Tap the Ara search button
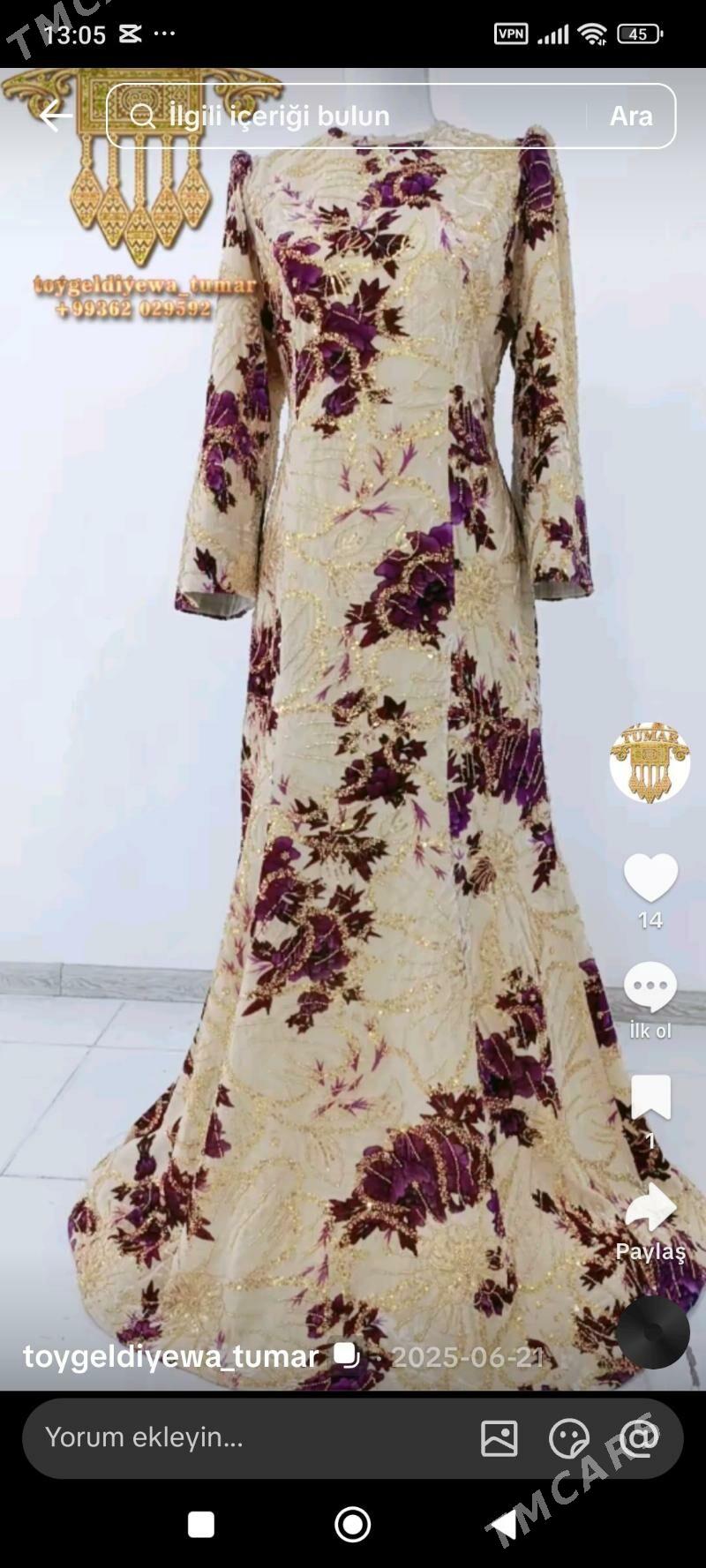The width and height of the screenshot is (706, 1568). 631,116
